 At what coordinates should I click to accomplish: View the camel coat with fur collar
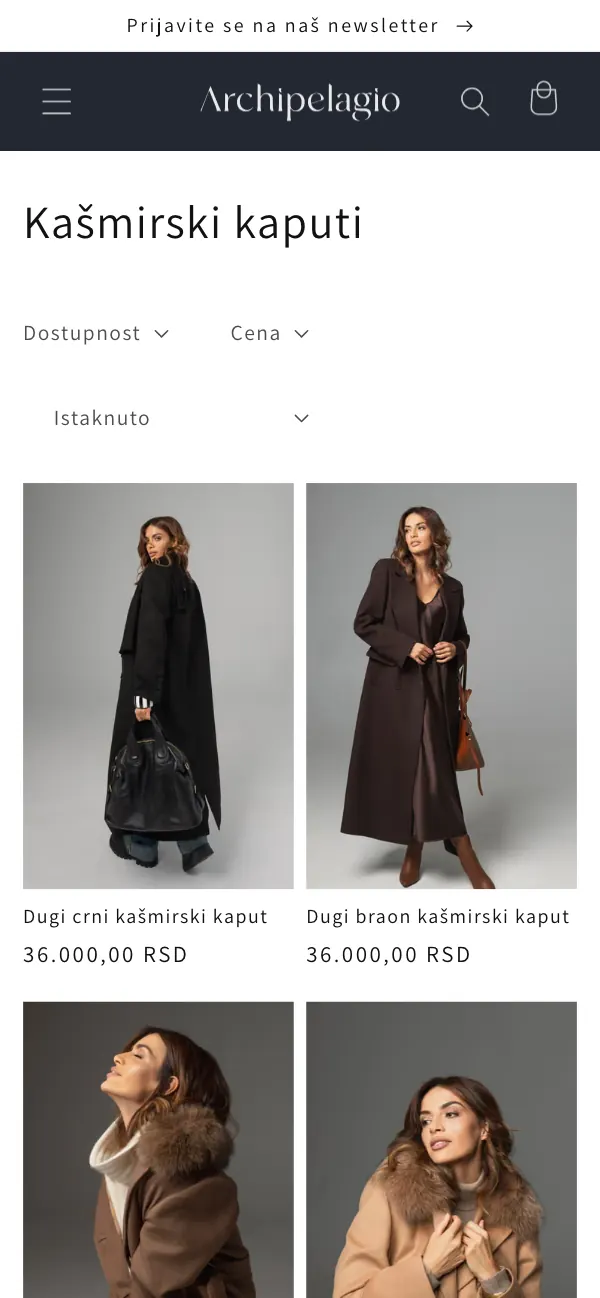point(441,1150)
